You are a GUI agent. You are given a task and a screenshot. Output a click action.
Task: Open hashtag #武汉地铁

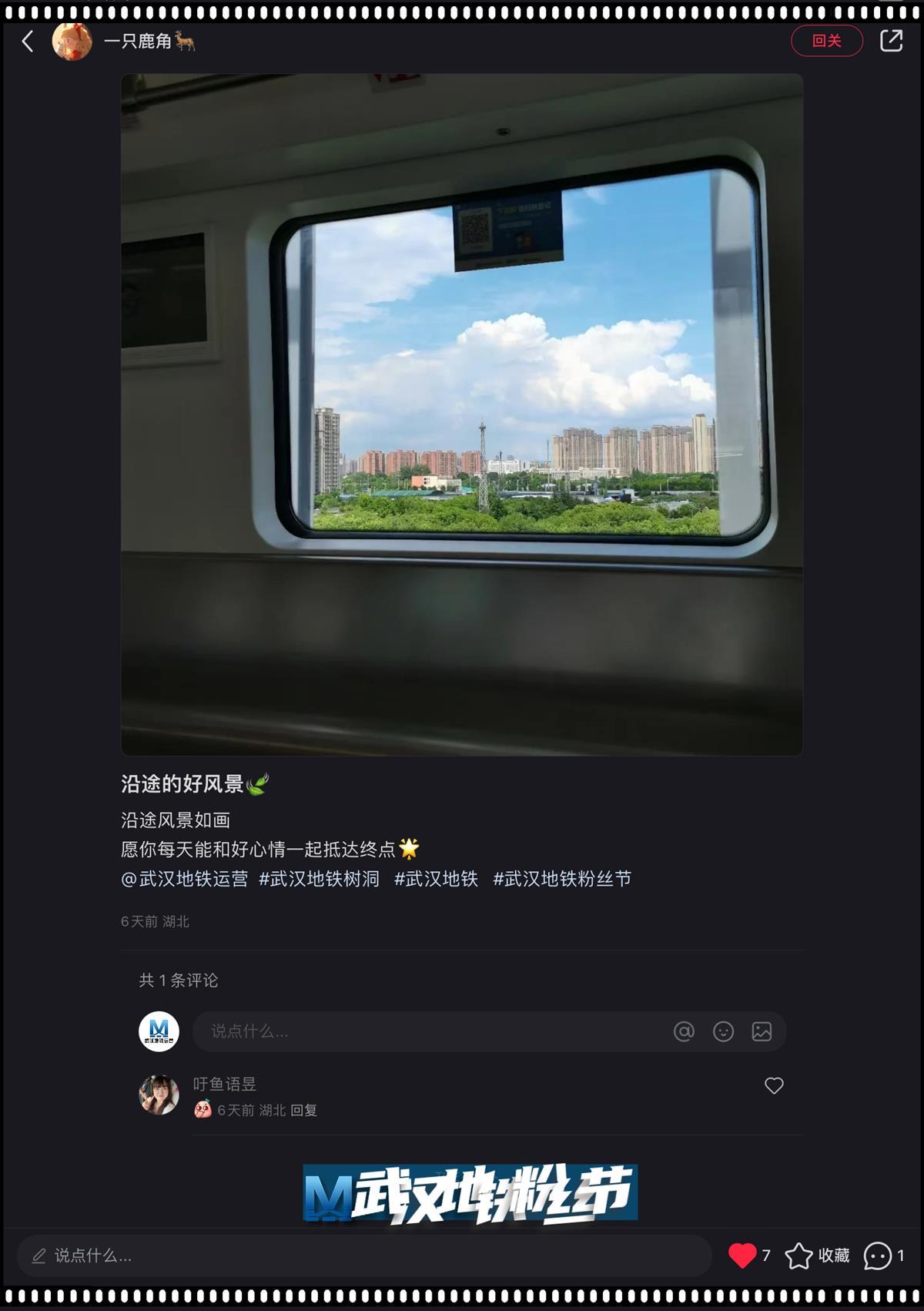point(437,879)
